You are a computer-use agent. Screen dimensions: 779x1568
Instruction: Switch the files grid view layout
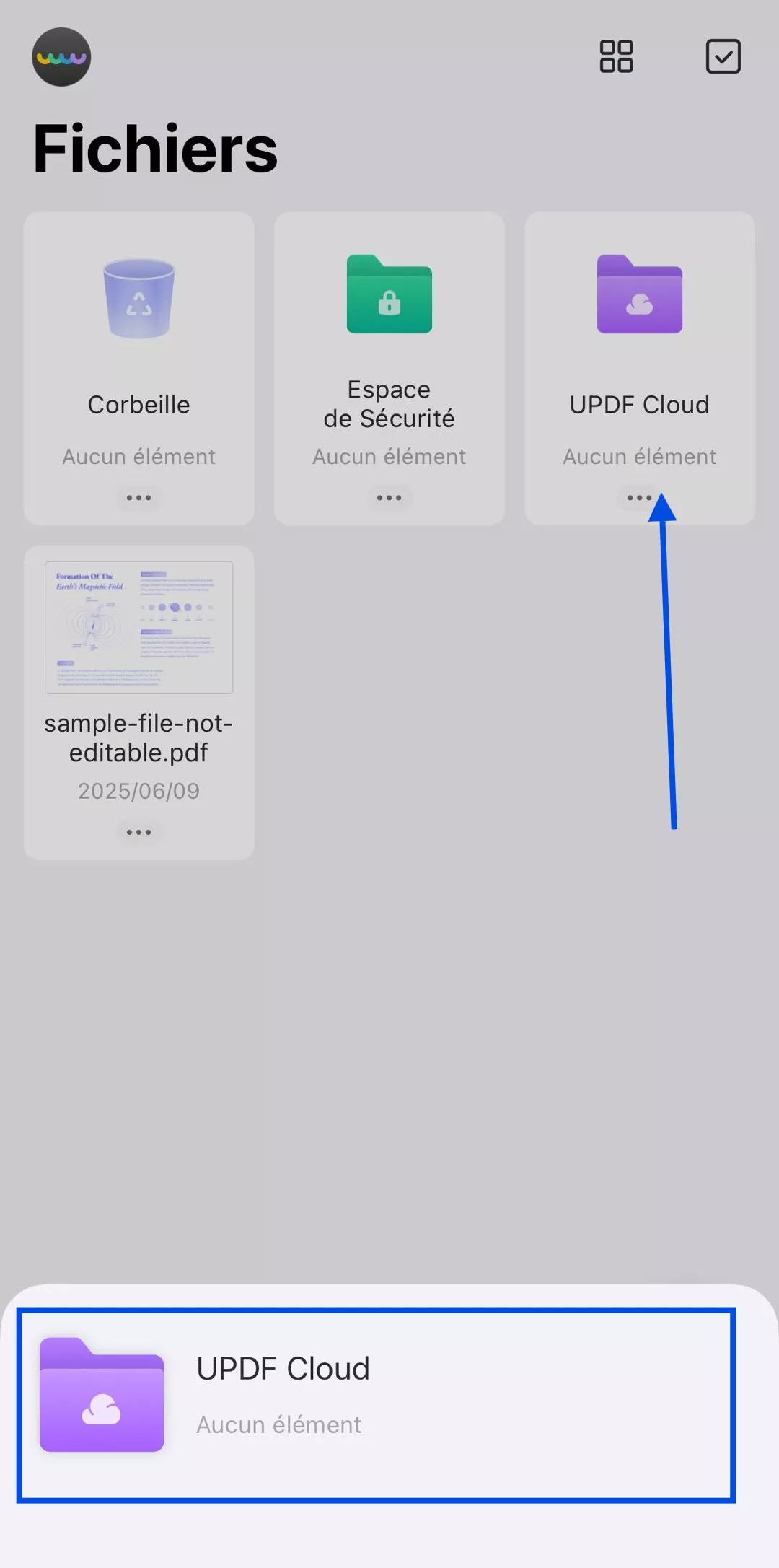click(x=616, y=56)
